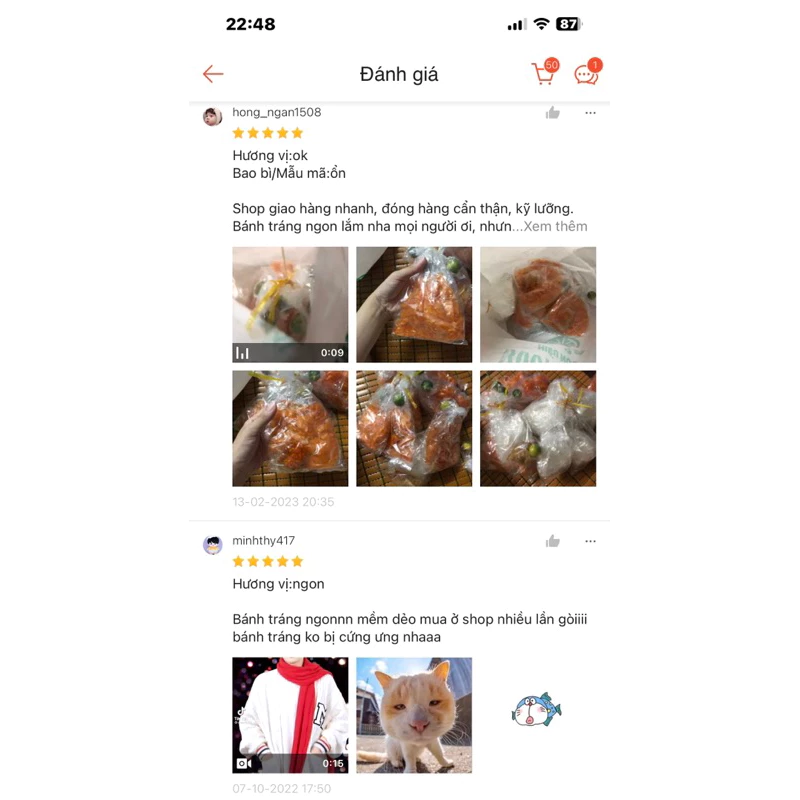Open the shopping cart

(544, 73)
